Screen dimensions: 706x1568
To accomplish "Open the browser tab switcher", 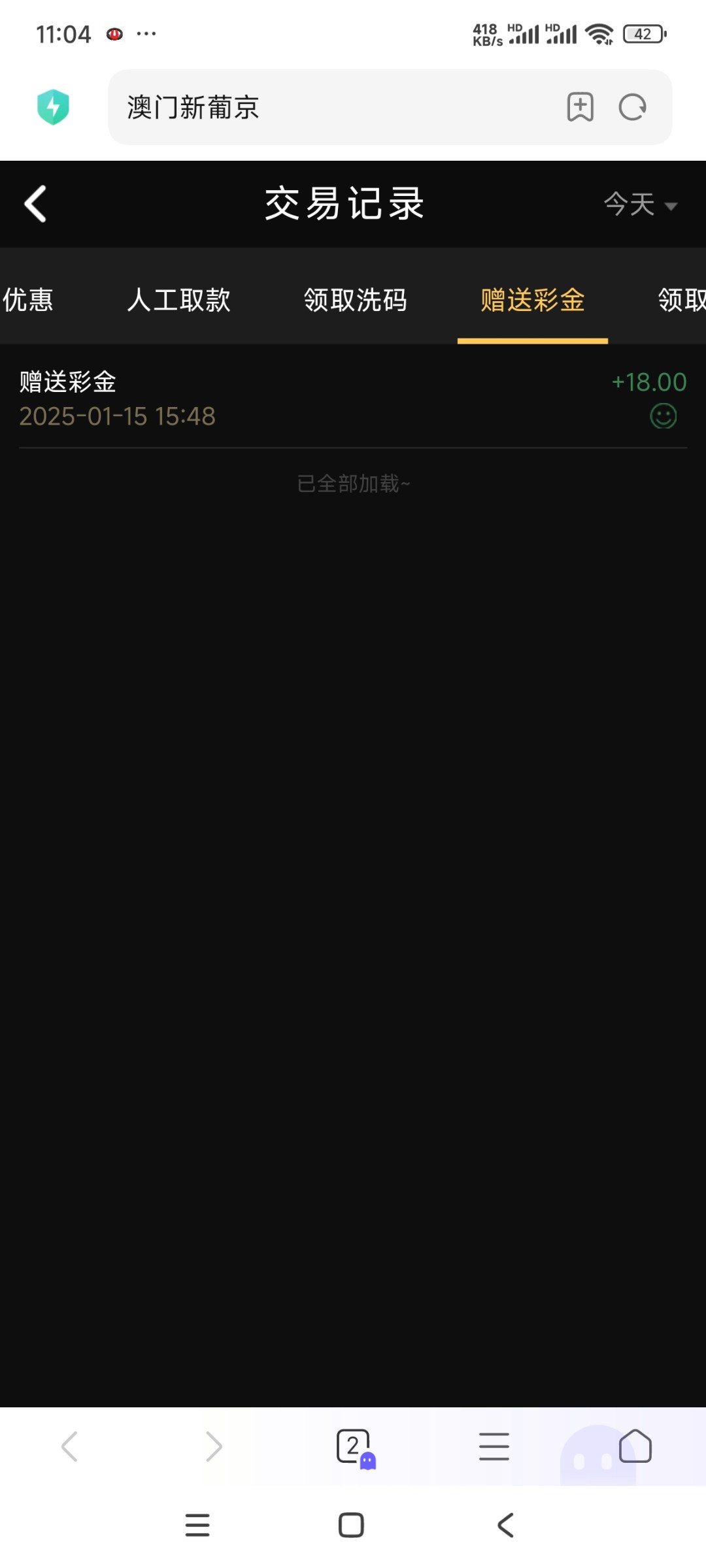I will (x=355, y=1447).
